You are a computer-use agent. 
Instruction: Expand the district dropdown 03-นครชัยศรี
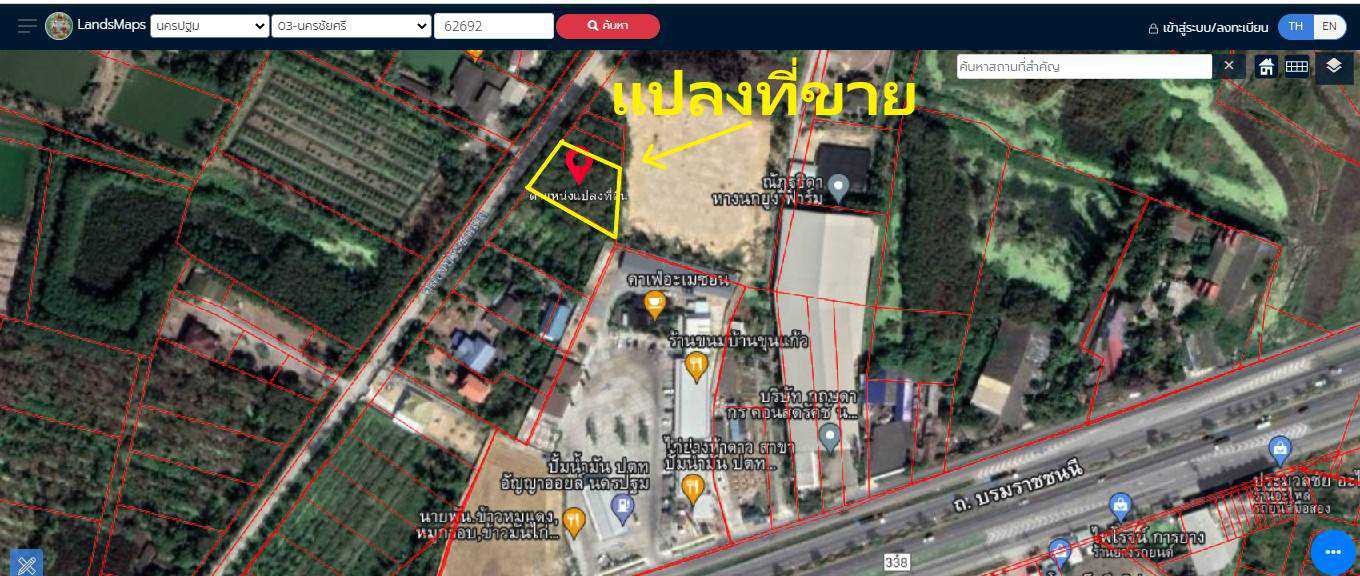click(351, 26)
